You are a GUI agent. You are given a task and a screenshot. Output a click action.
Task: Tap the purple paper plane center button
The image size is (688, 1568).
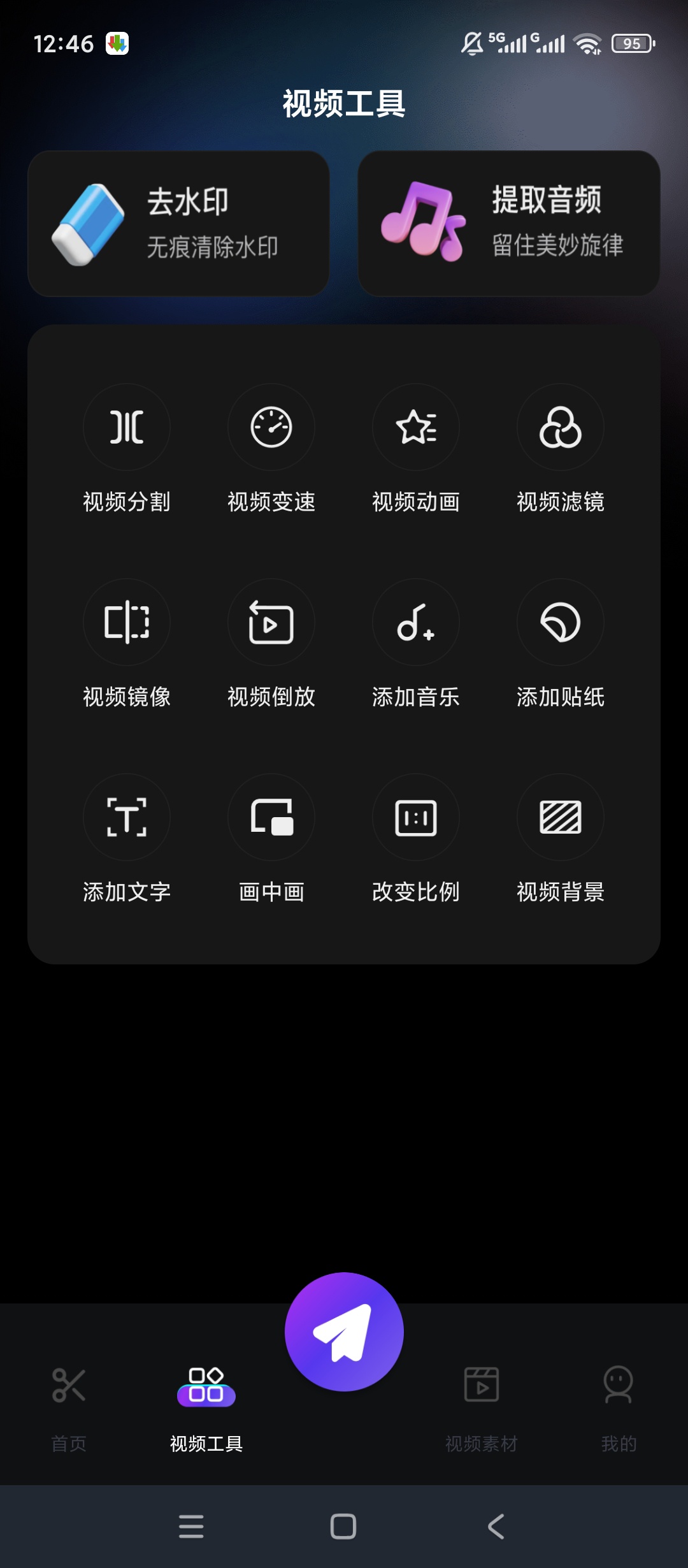tap(344, 1332)
